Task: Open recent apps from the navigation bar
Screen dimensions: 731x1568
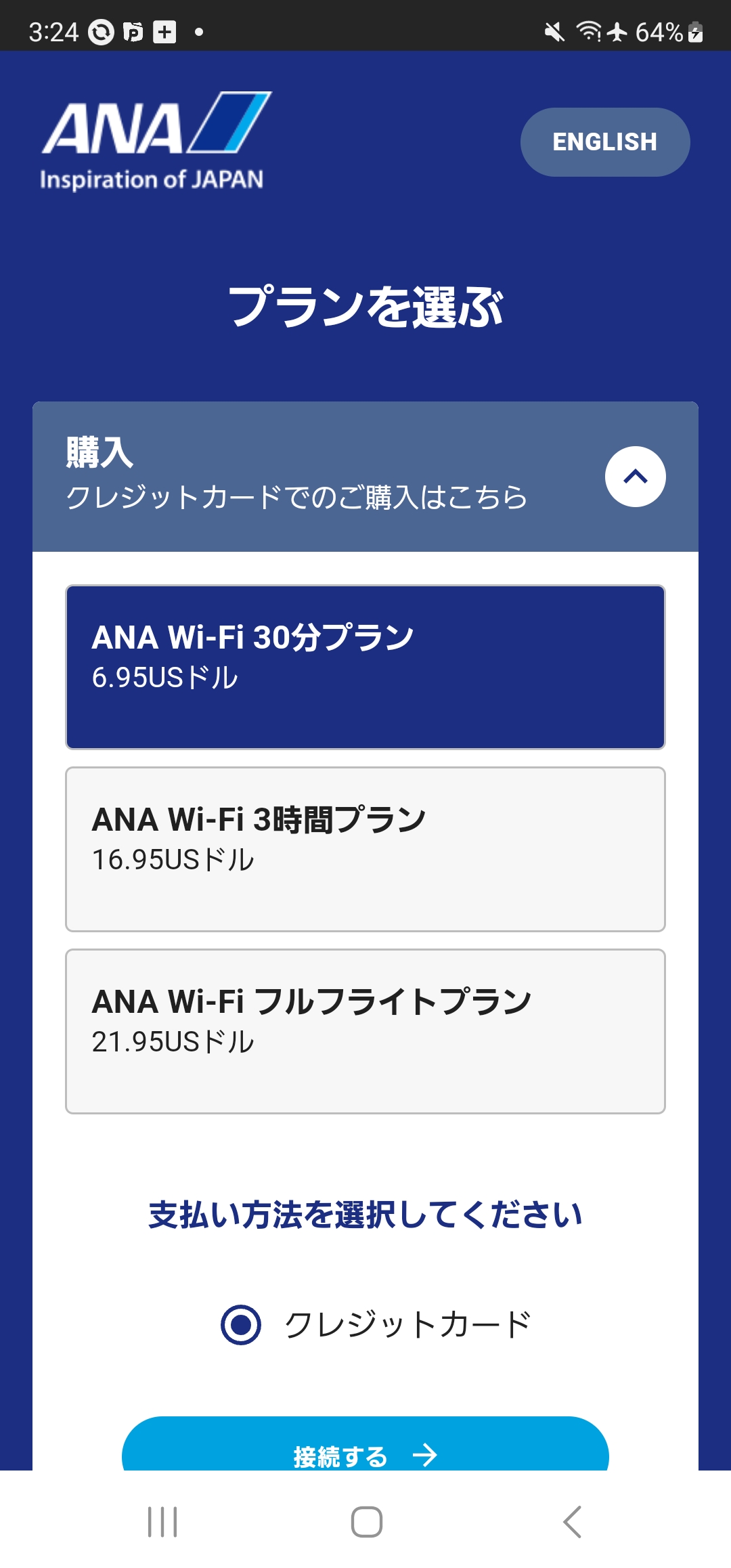Action: click(x=162, y=1522)
